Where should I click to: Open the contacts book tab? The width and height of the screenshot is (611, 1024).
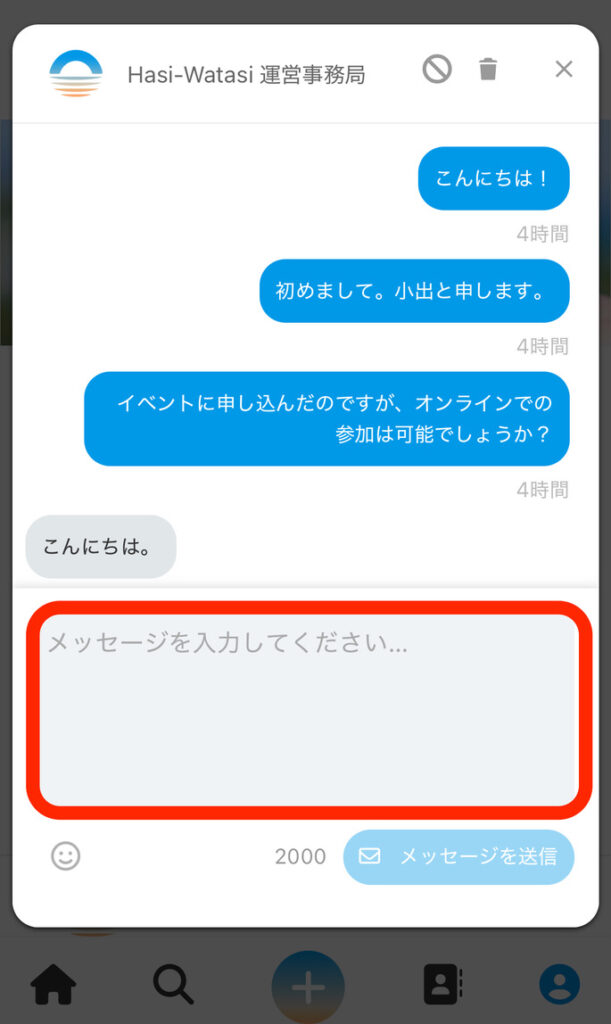click(441, 985)
